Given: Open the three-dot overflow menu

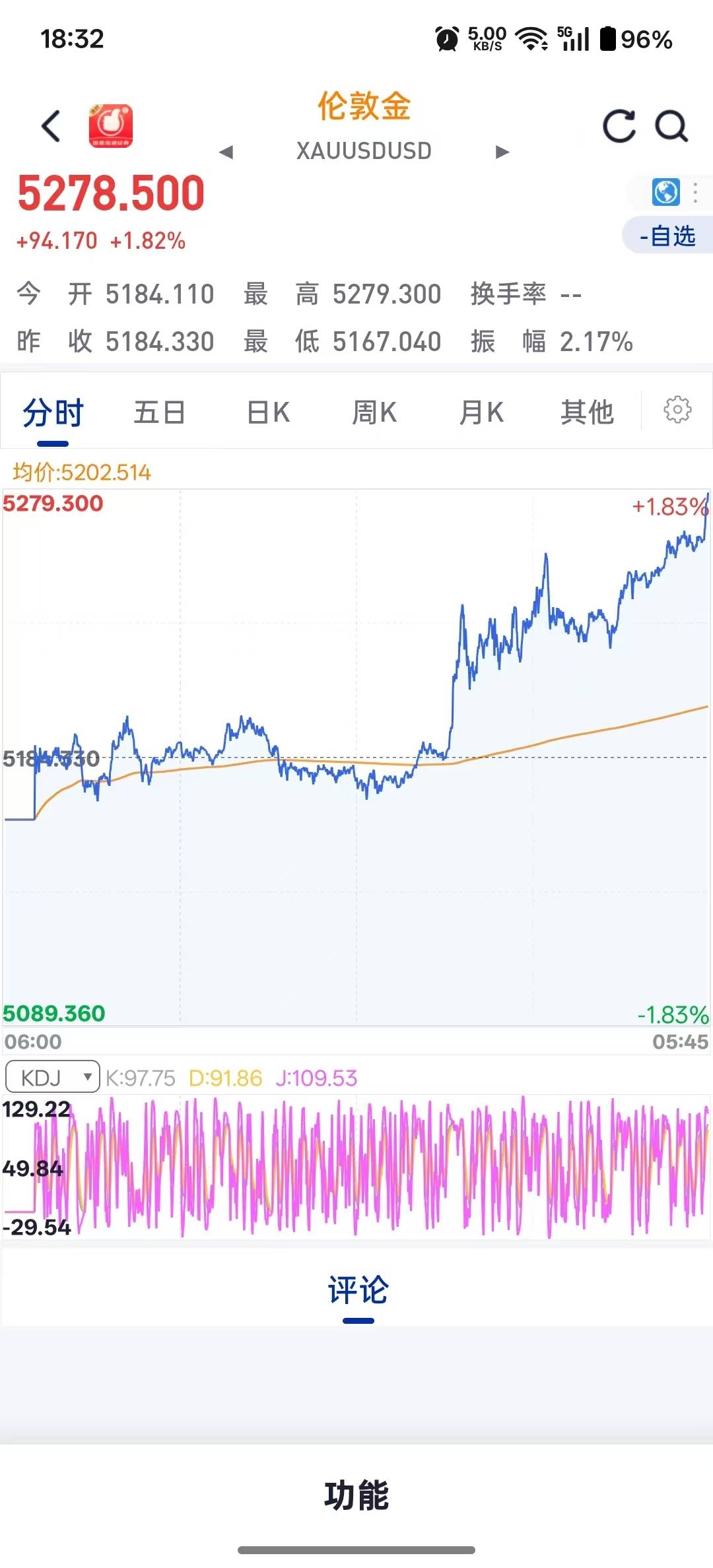Looking at the screenshot, I should [695, 193].
